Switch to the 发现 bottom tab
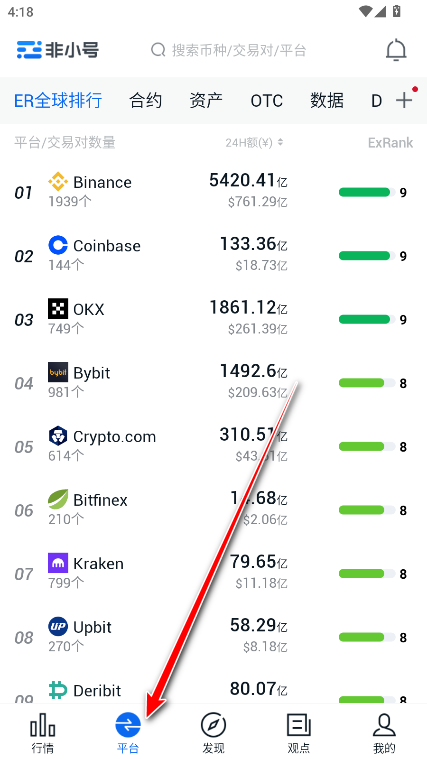427x759 pixels. [x=214, y=732]
